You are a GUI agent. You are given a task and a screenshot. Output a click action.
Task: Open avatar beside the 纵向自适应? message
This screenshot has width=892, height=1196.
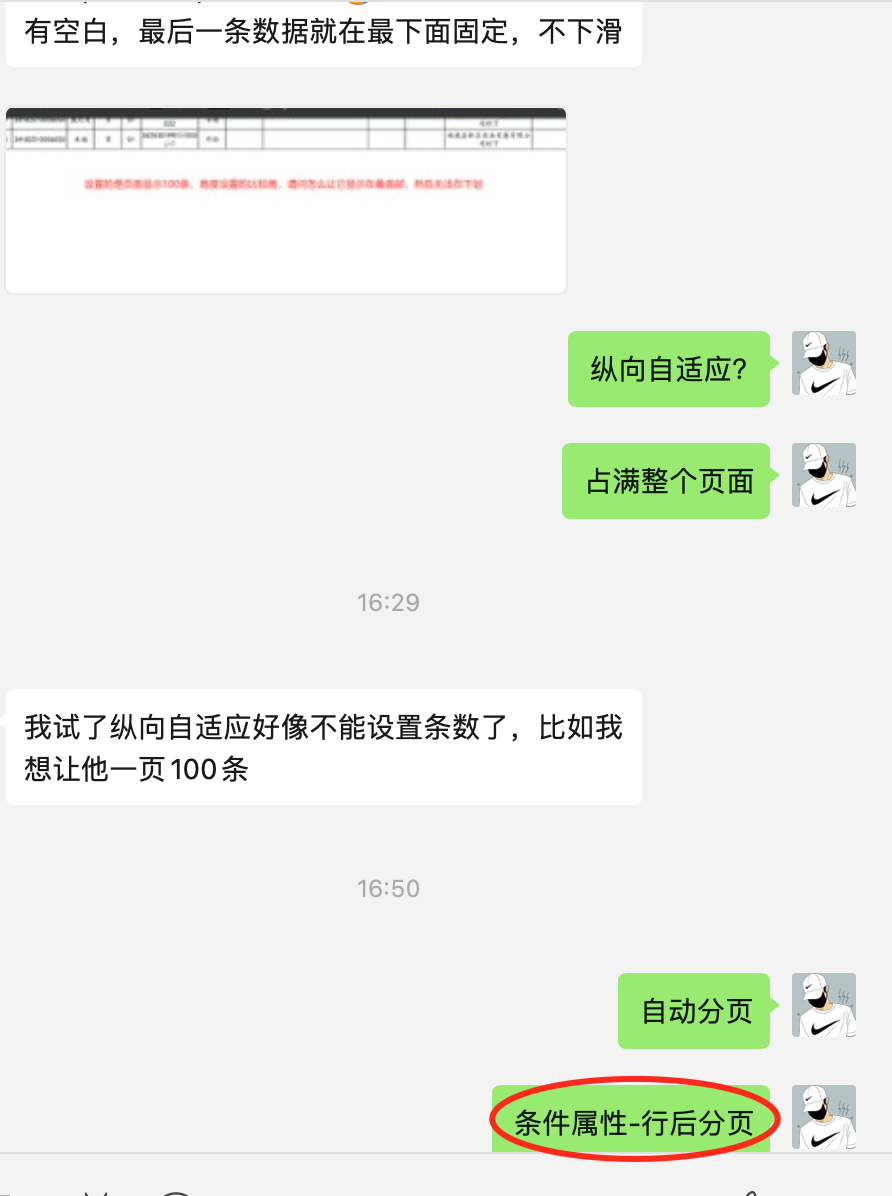point(823,363)
